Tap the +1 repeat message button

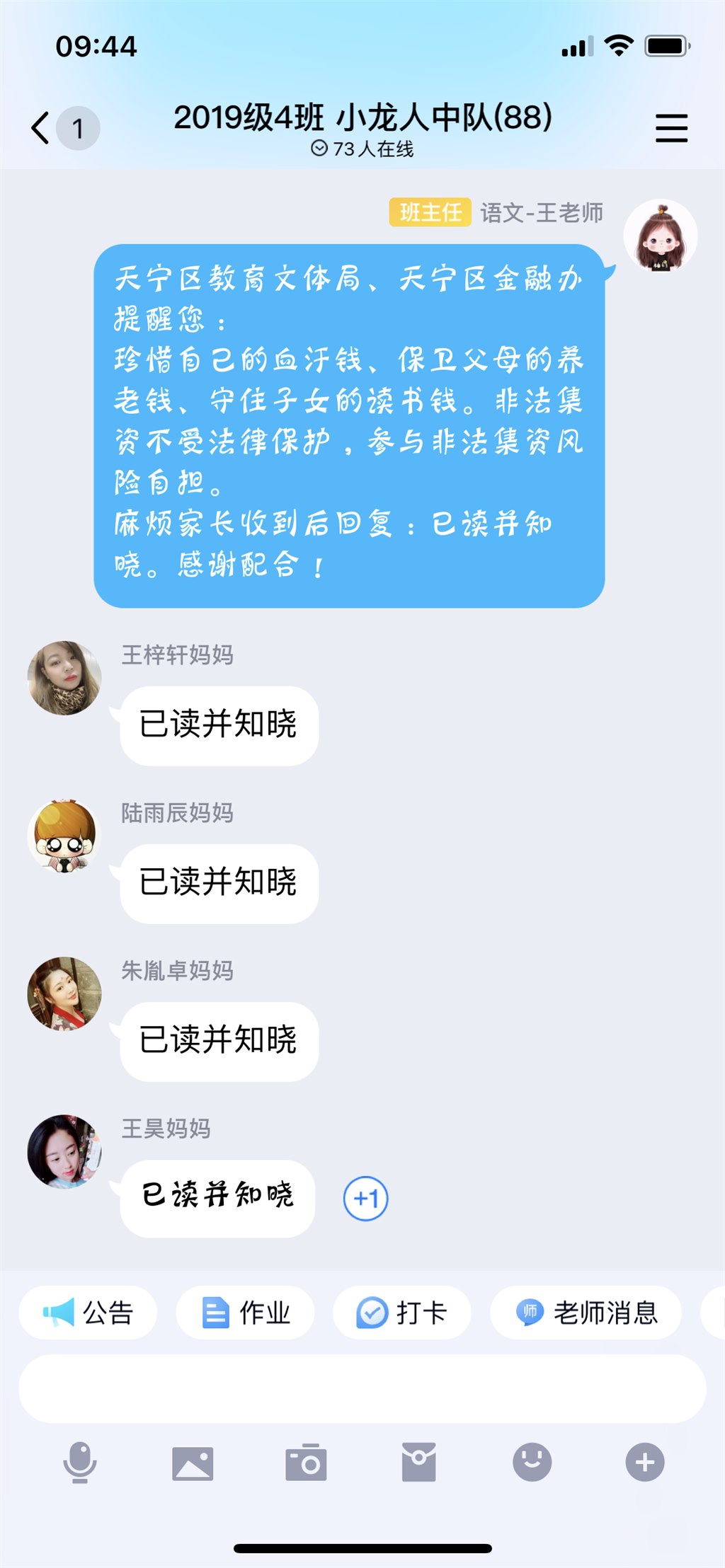[365, 1199]
